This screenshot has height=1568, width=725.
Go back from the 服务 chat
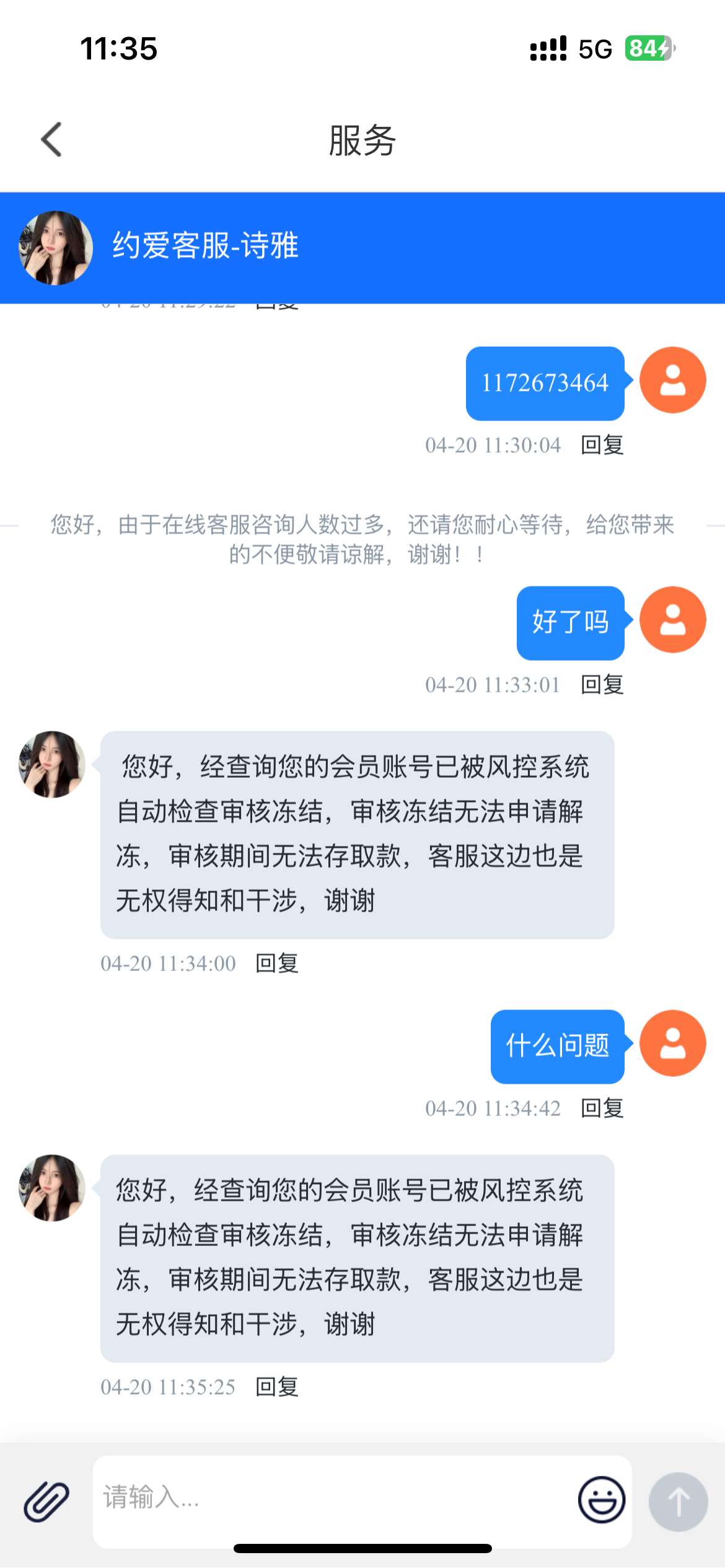(51, 139)
